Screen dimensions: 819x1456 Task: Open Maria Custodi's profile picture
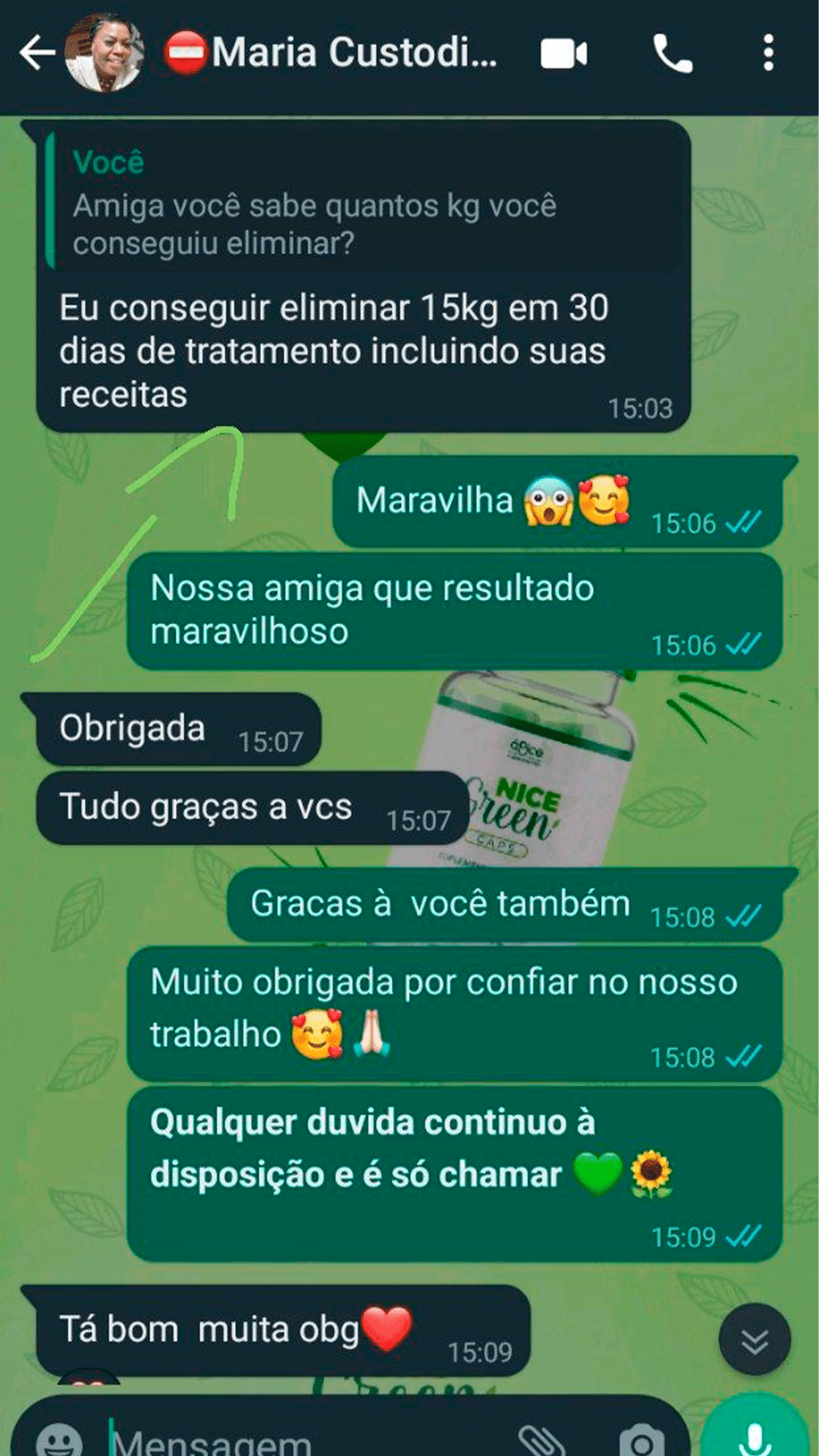[105, 53]
